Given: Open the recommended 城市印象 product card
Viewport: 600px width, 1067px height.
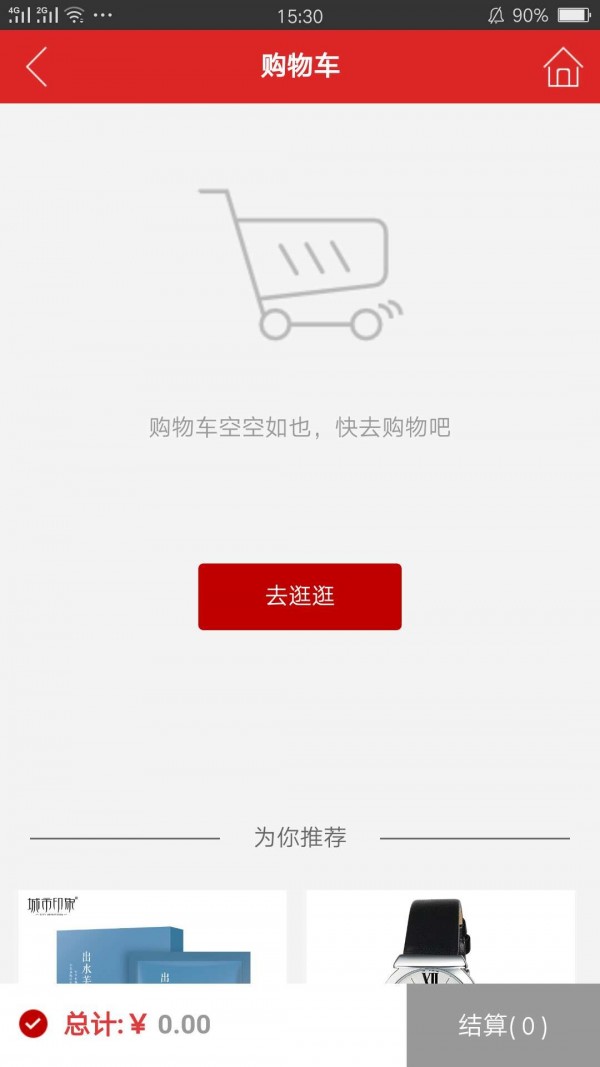Looking at the screenshot, I should [x=153, y=937].
